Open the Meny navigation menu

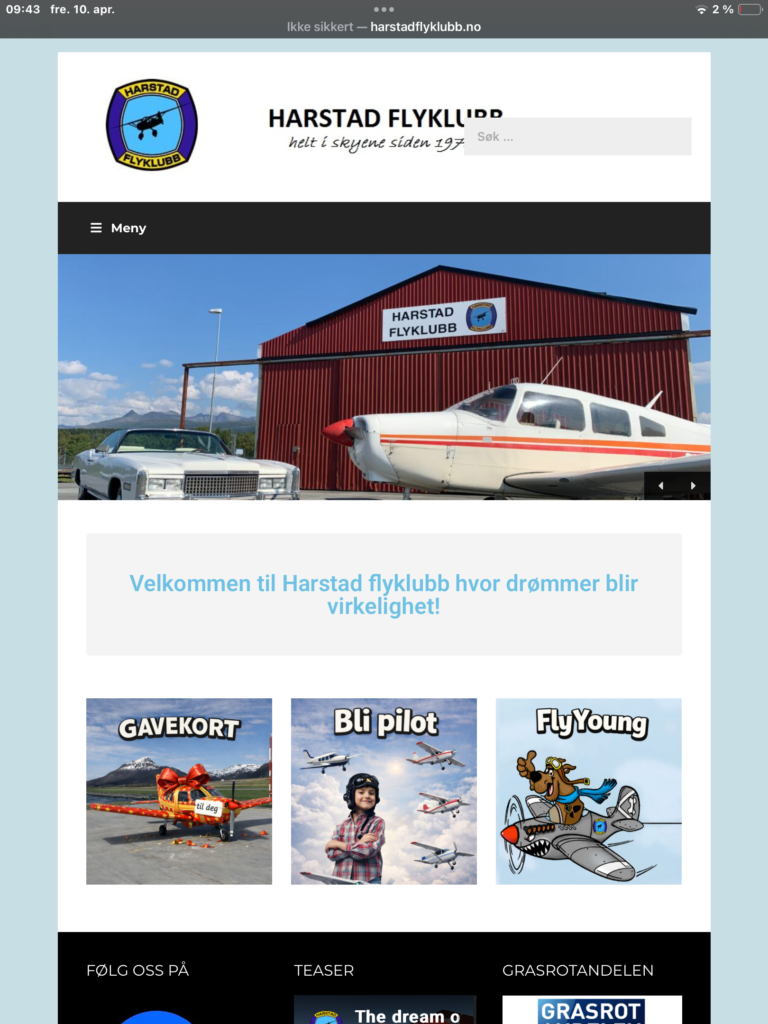(118, 228)
